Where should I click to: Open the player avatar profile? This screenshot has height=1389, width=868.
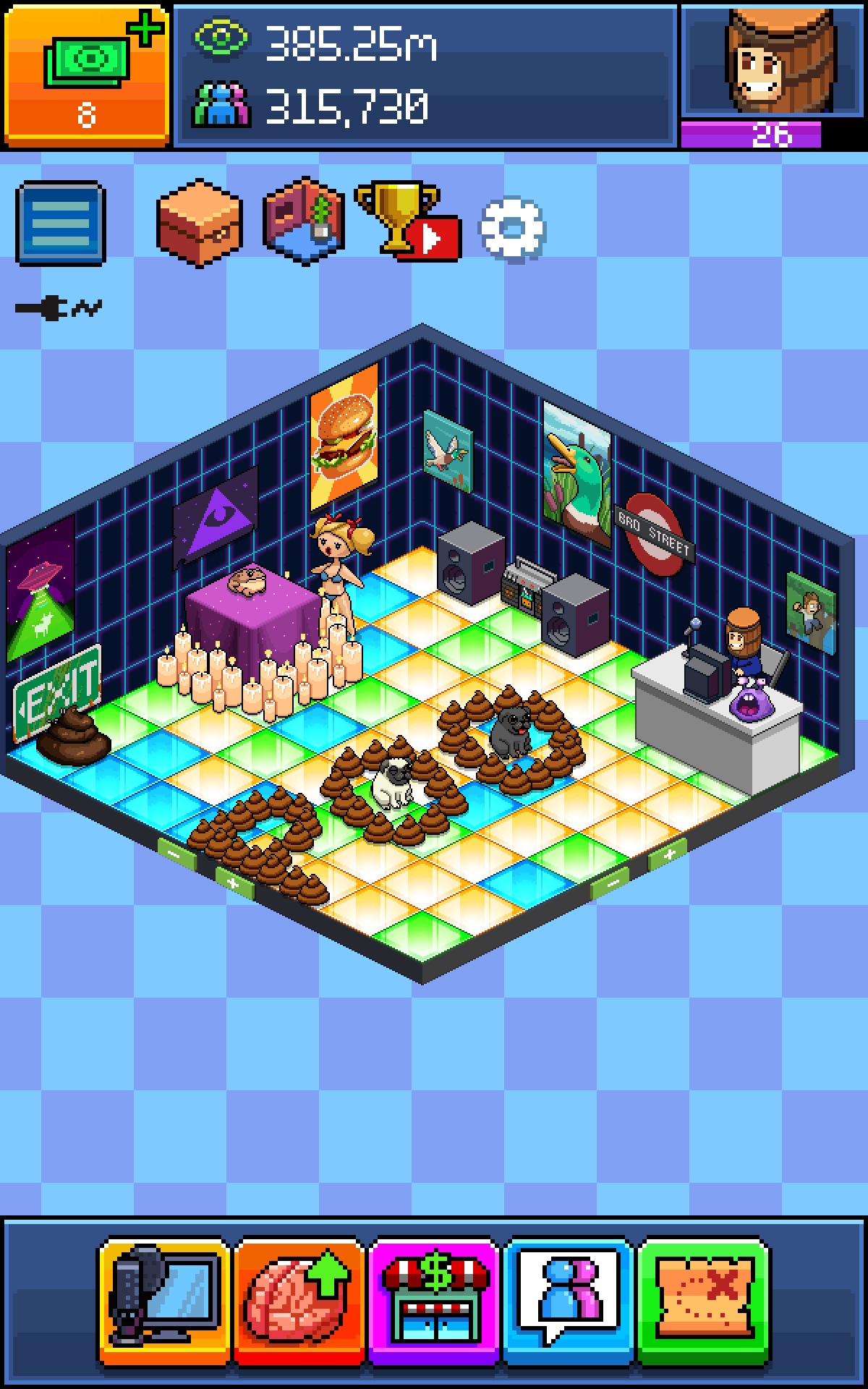click(x=773, y=61)
